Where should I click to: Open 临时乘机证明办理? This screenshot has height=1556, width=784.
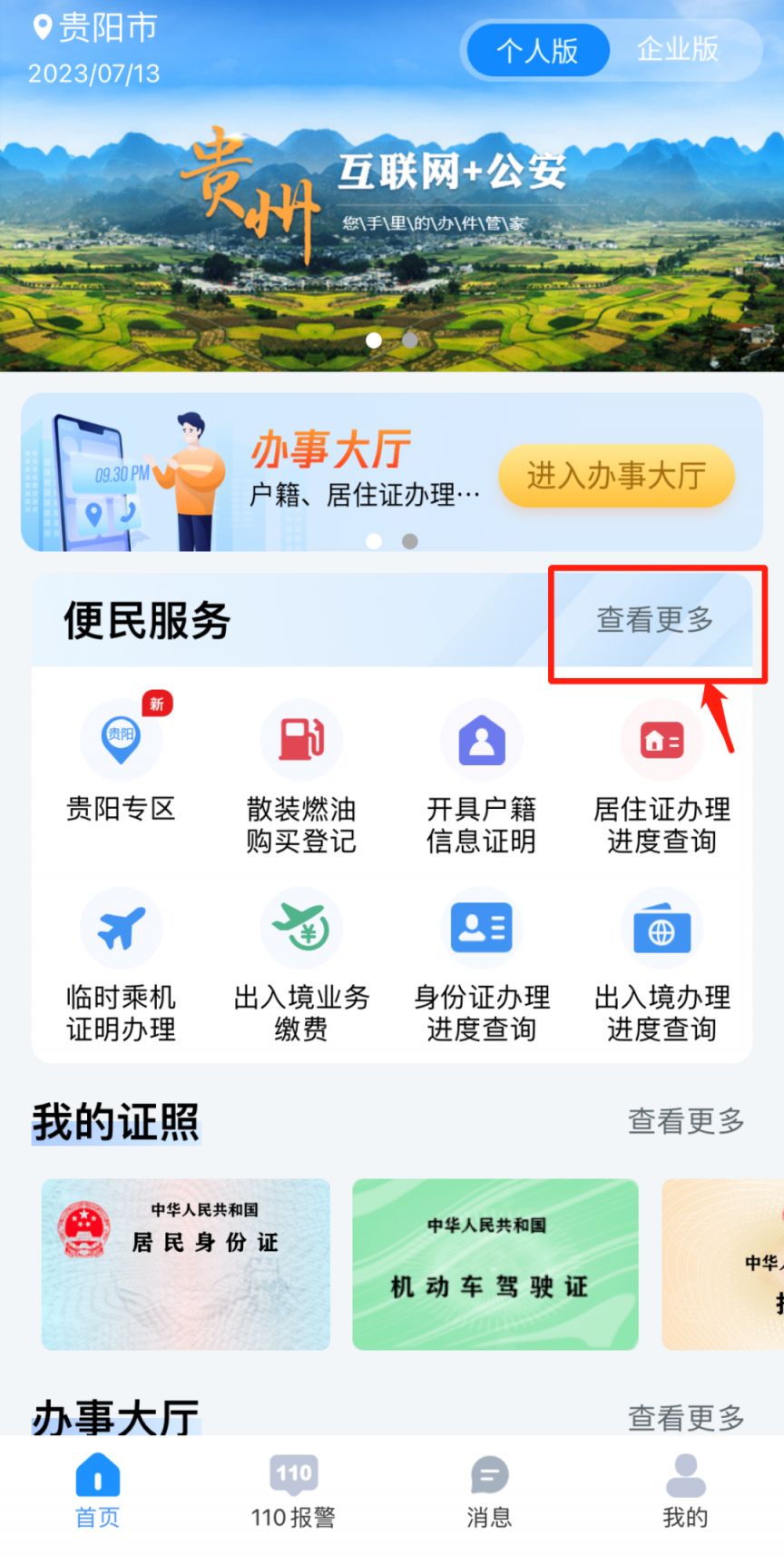tap(121, 964)
